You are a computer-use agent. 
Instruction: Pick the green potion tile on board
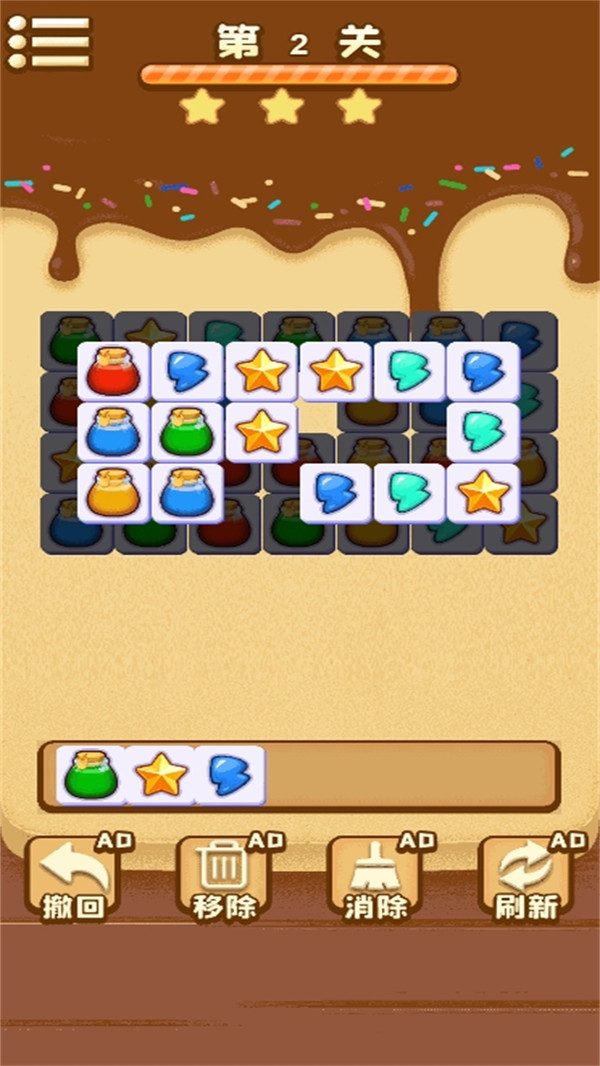[x=187, y=432]
